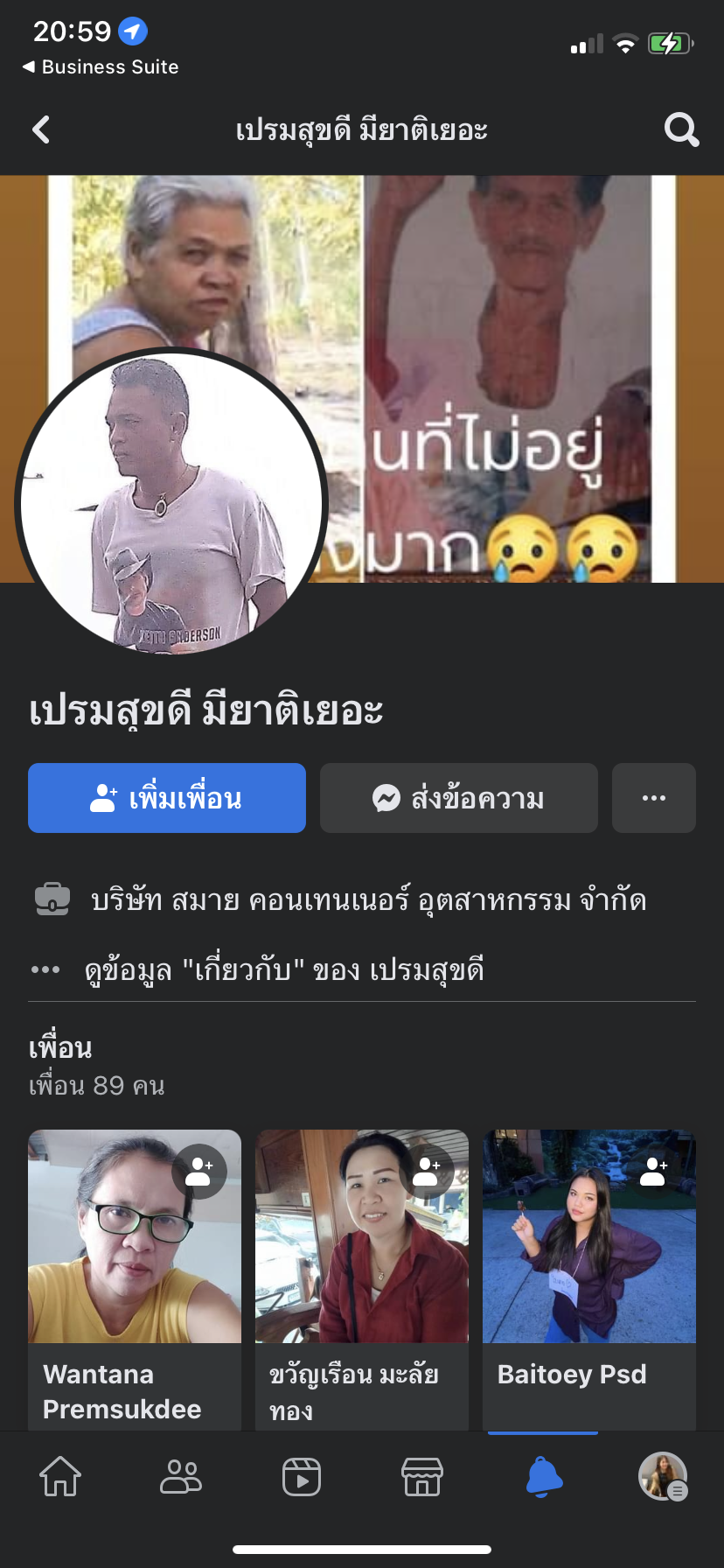
Task: Open search in the profile header
Action: [681, 130]
